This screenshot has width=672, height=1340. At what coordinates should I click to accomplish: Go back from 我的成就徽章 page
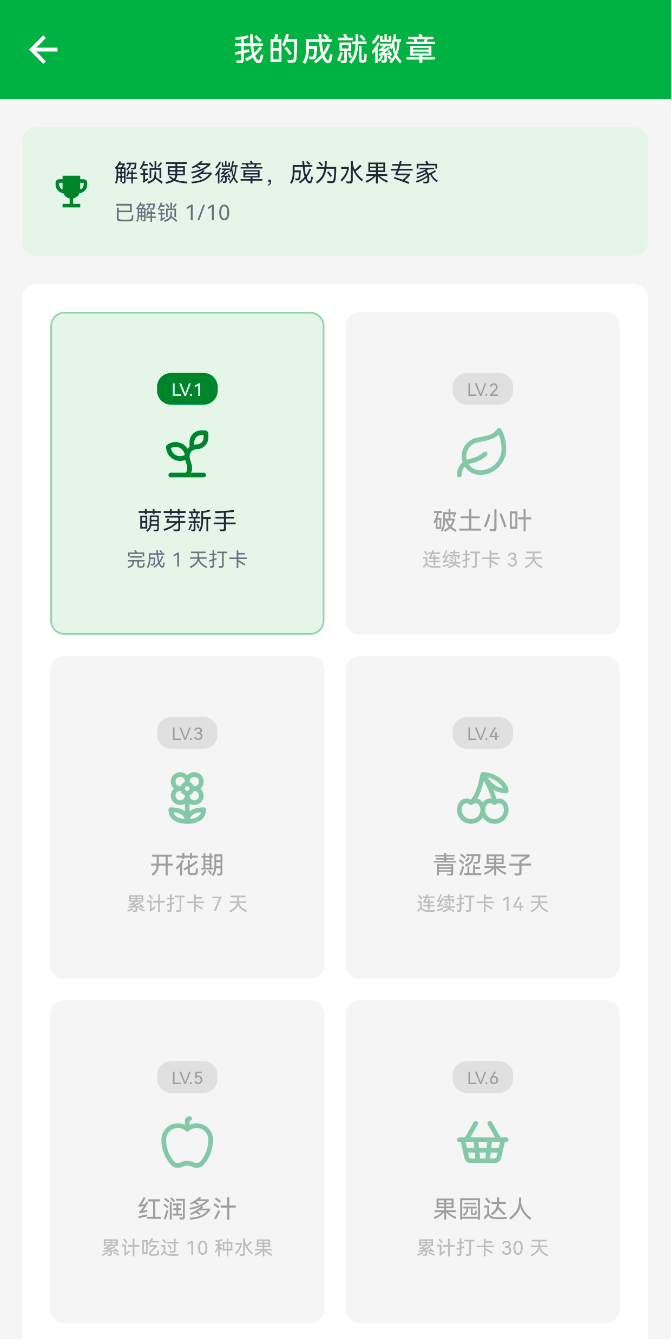(x=44, y=49)
